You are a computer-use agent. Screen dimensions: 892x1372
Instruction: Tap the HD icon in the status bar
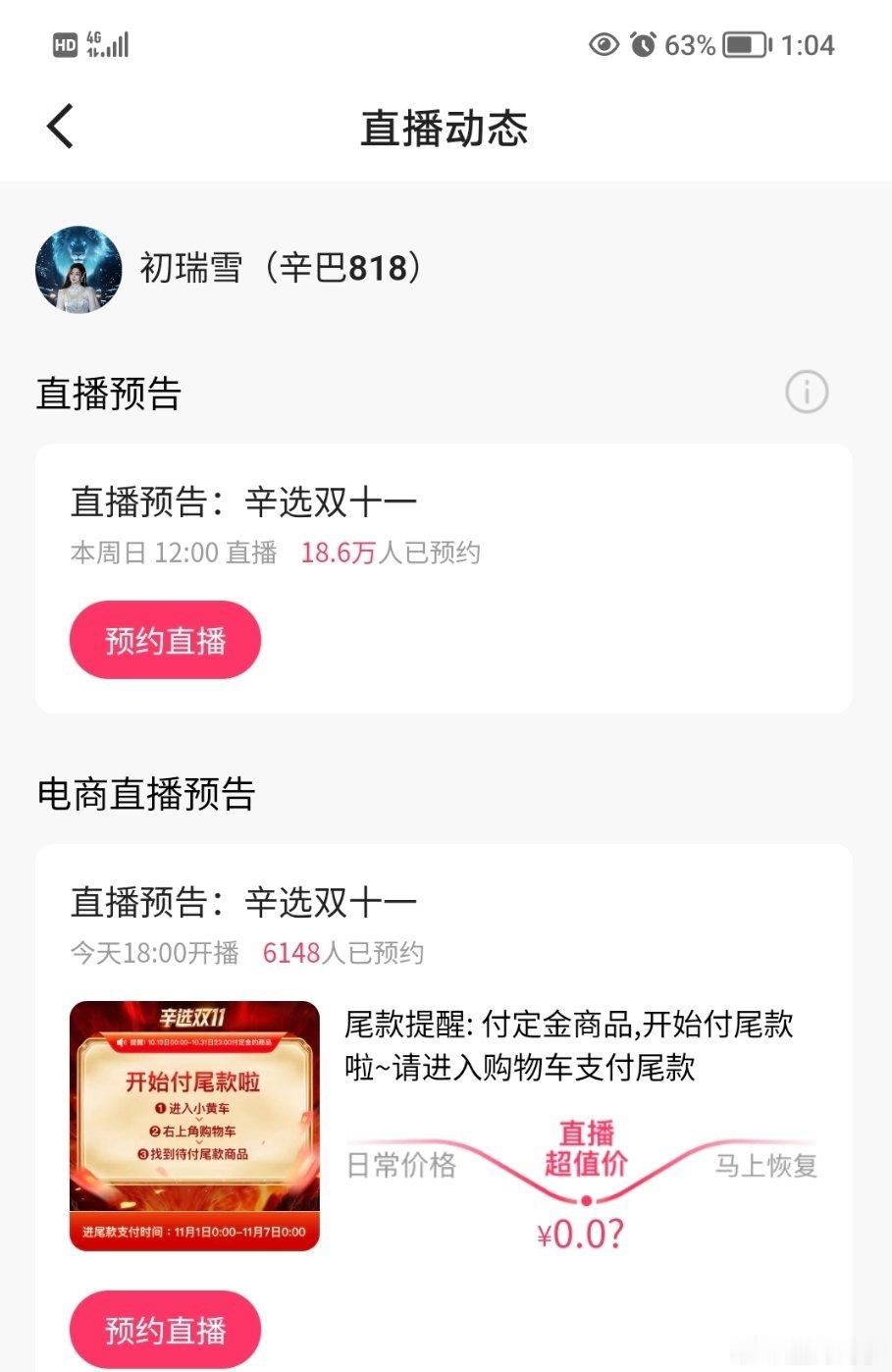tap(64, 44)
